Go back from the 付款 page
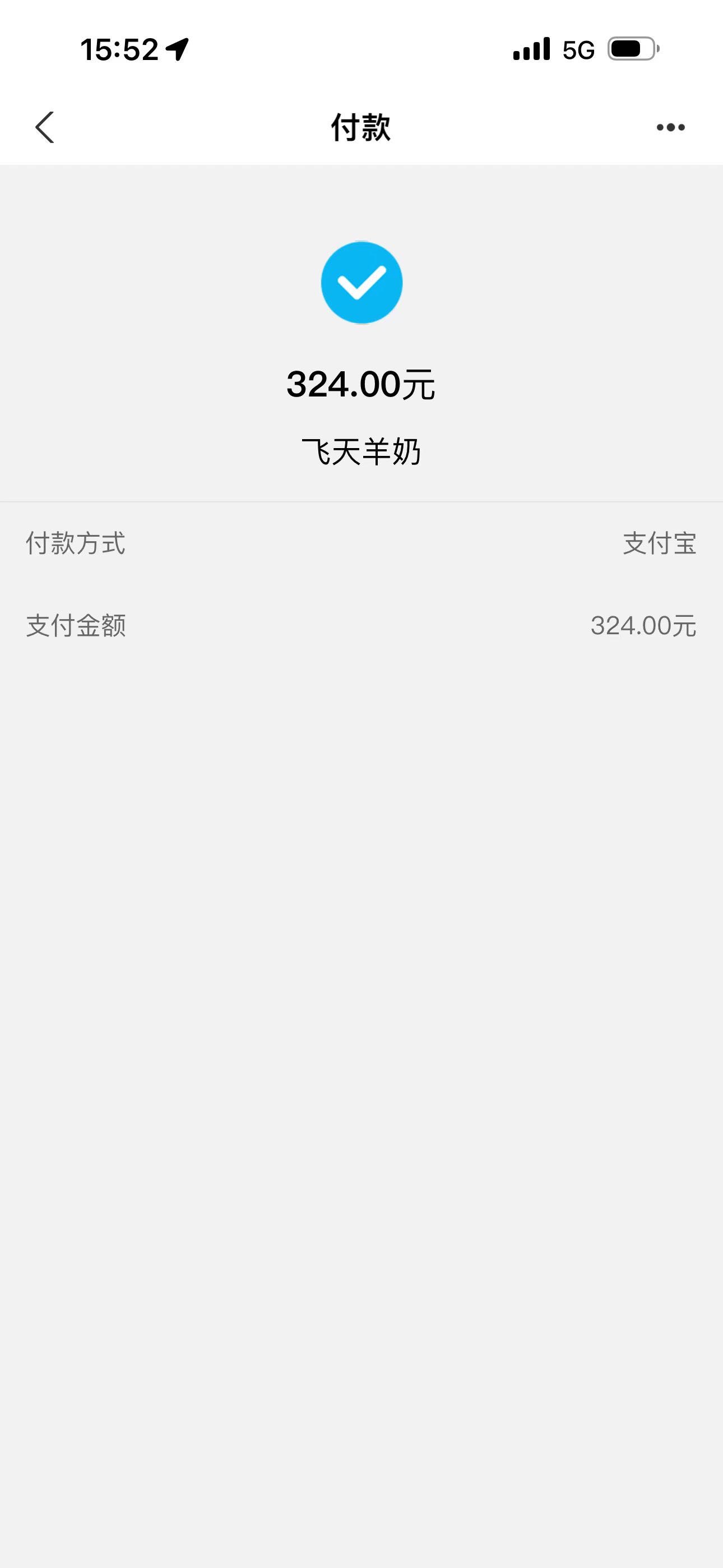Screen dimensions: 723x1568 tap(45, 127)
